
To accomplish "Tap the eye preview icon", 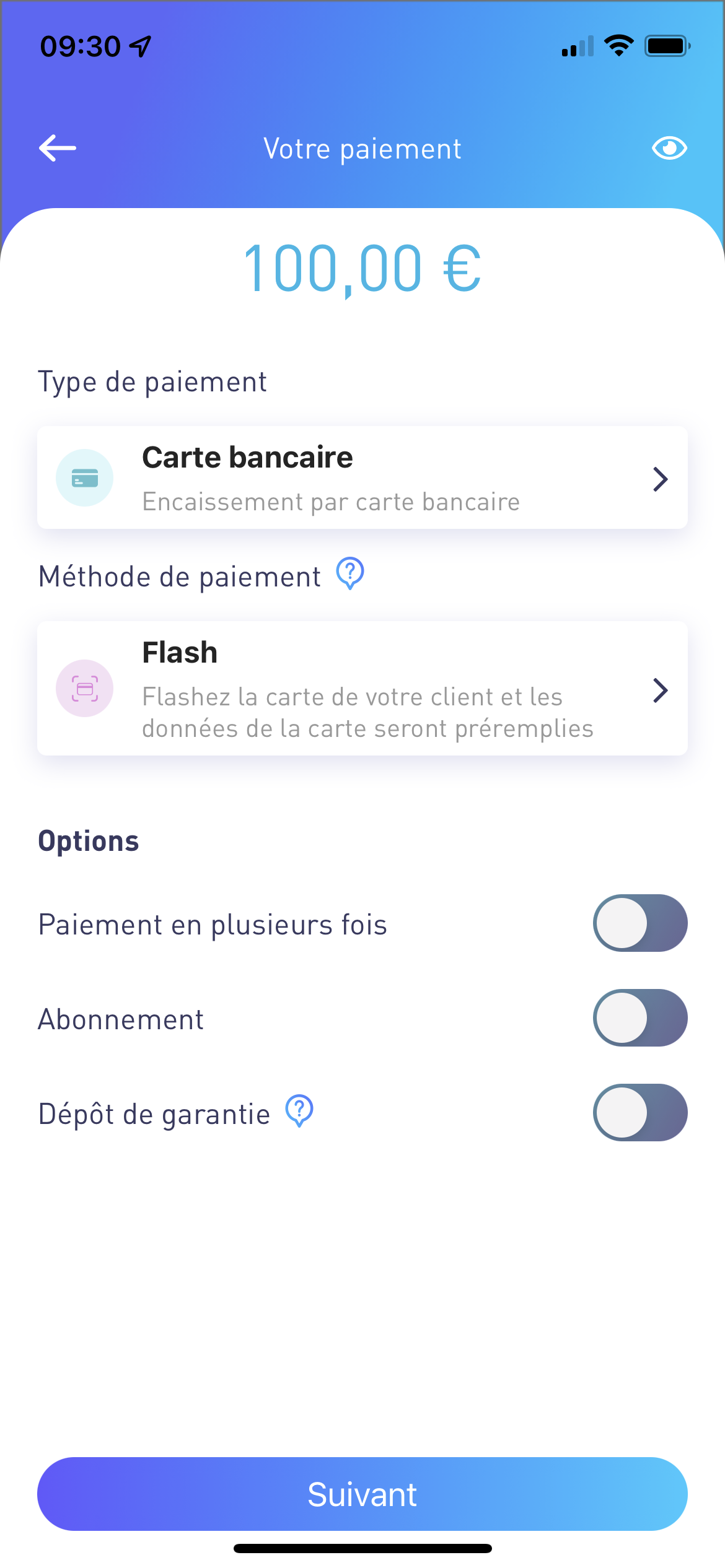I will tap(669, 148).
